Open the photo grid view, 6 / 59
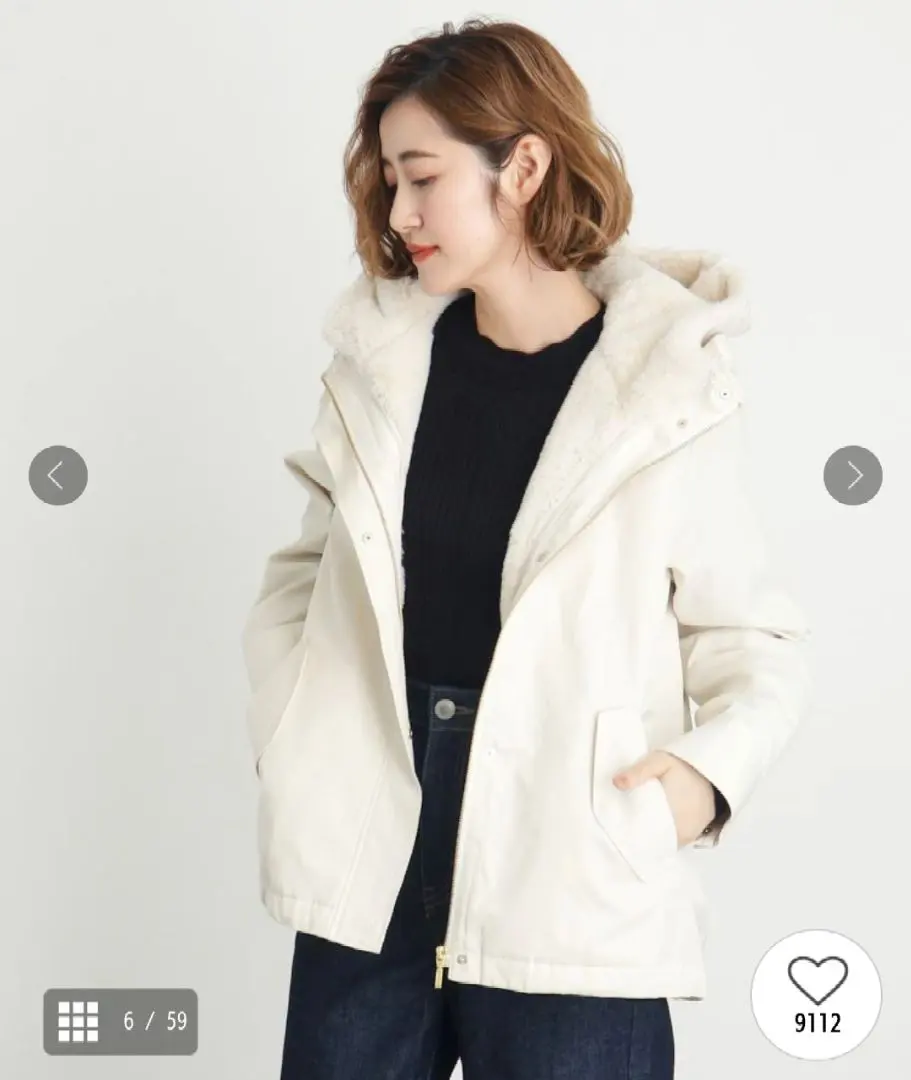 pos(120,1021)
